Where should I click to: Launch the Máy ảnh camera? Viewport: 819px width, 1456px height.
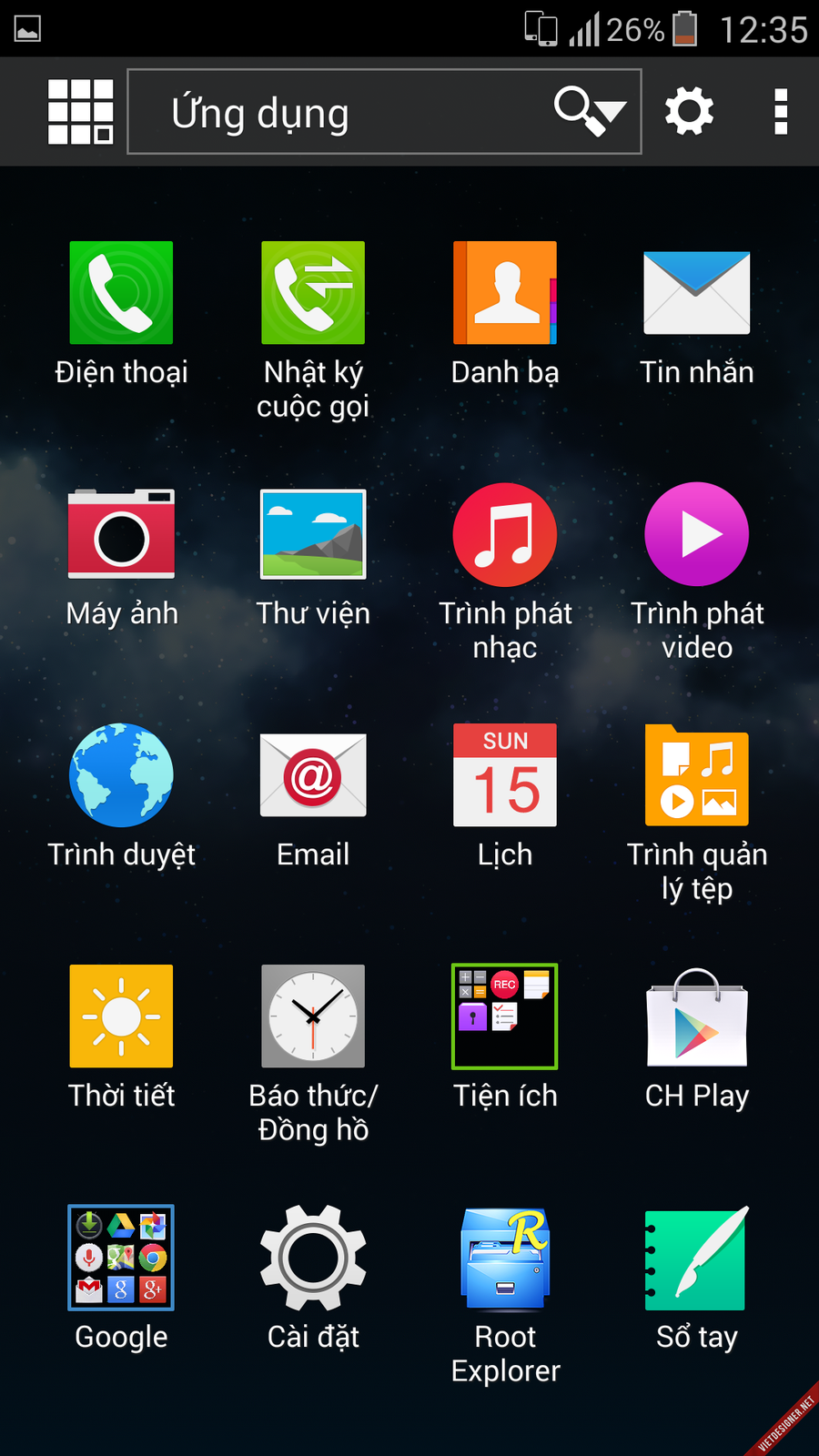[121, 534]
